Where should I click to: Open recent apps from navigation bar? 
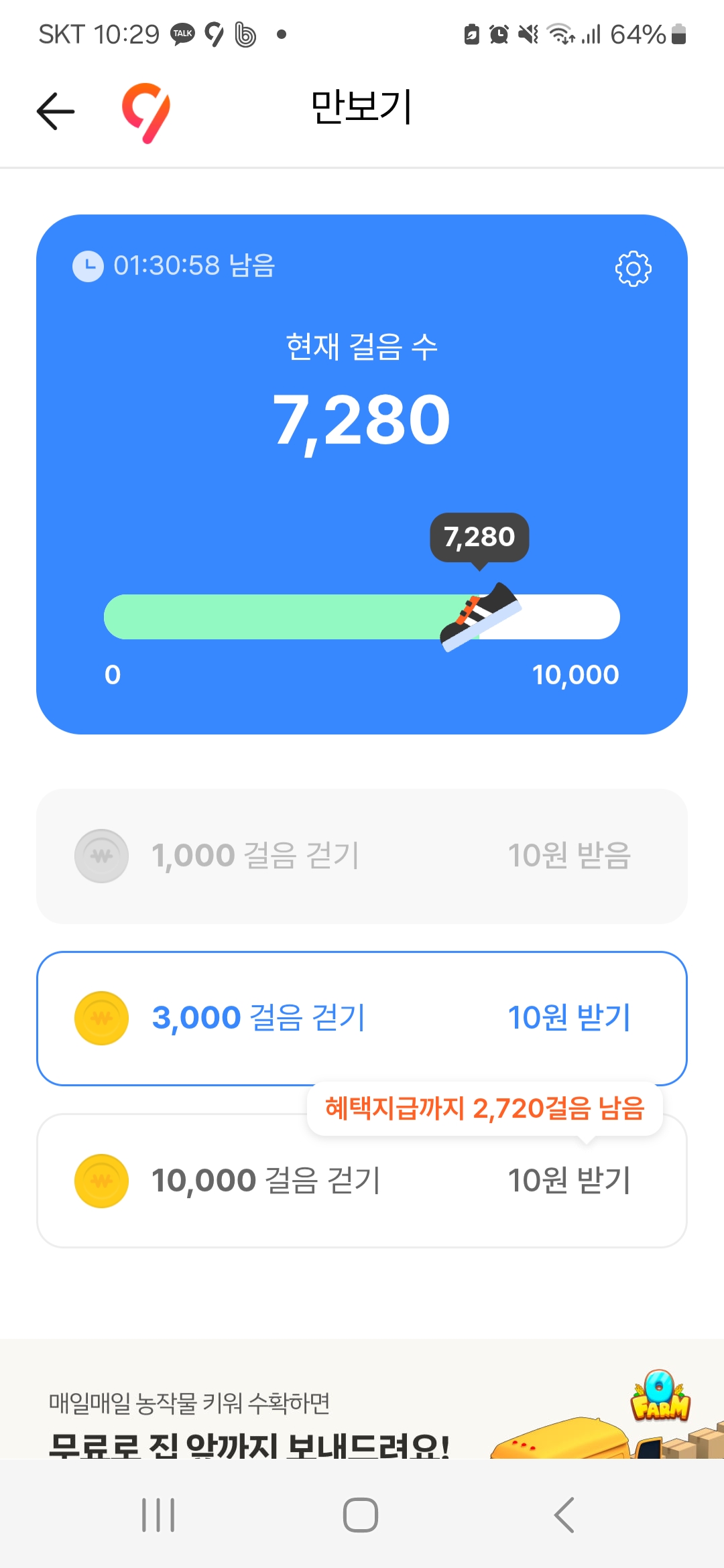pyautogui.click(x=158, y=1514)
